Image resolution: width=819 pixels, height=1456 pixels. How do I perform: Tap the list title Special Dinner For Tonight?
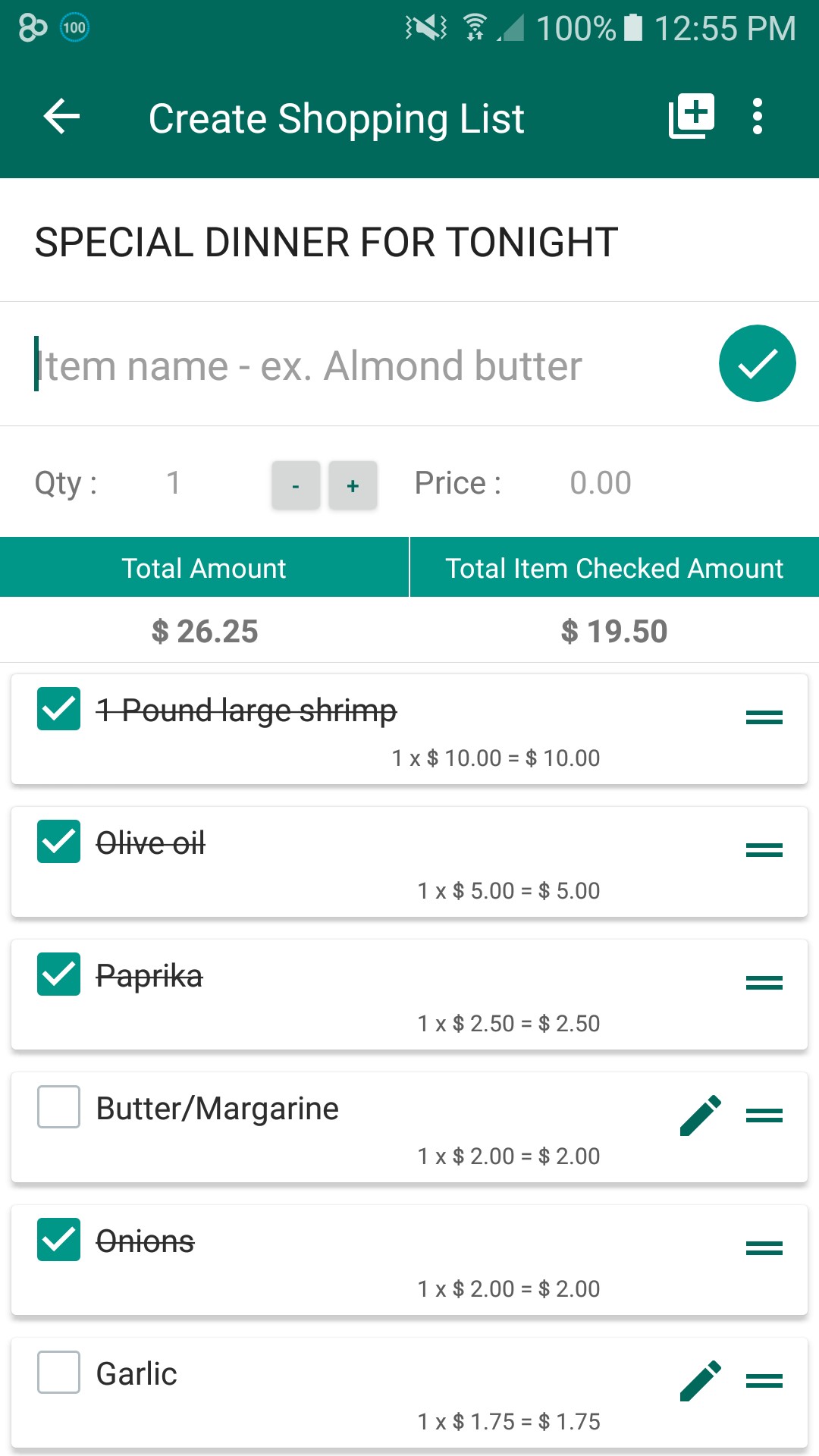click(x=326, y=243)
